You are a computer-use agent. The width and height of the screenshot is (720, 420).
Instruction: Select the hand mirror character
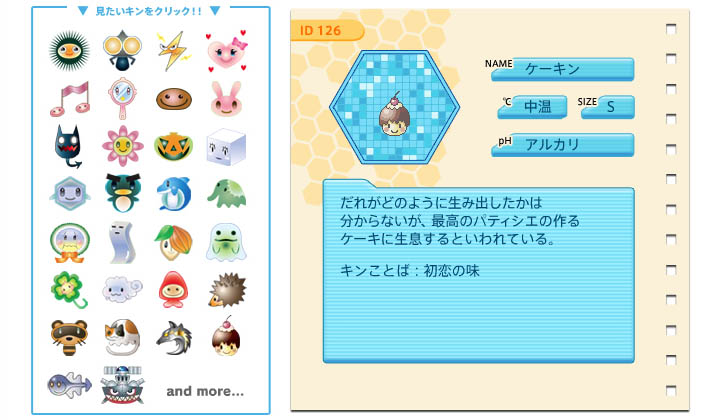[121, 97]
